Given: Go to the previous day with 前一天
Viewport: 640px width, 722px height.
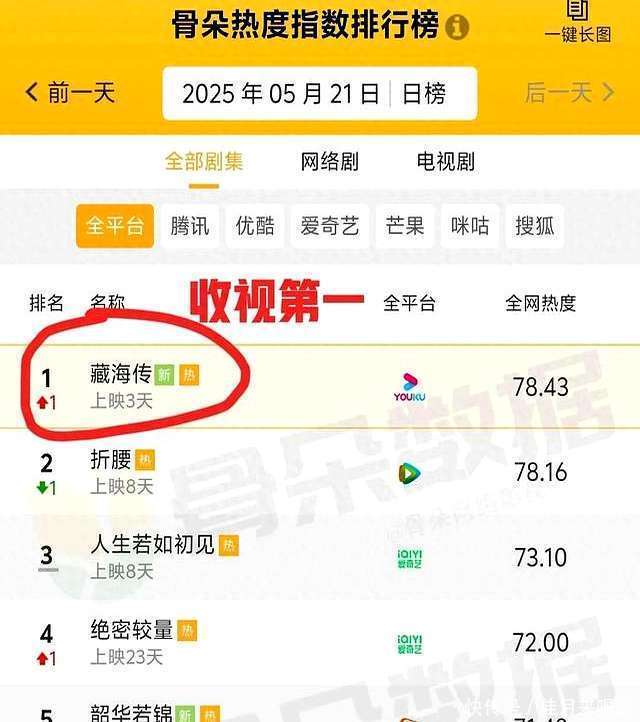Looking at the screenshot, I should pos(70,93).
